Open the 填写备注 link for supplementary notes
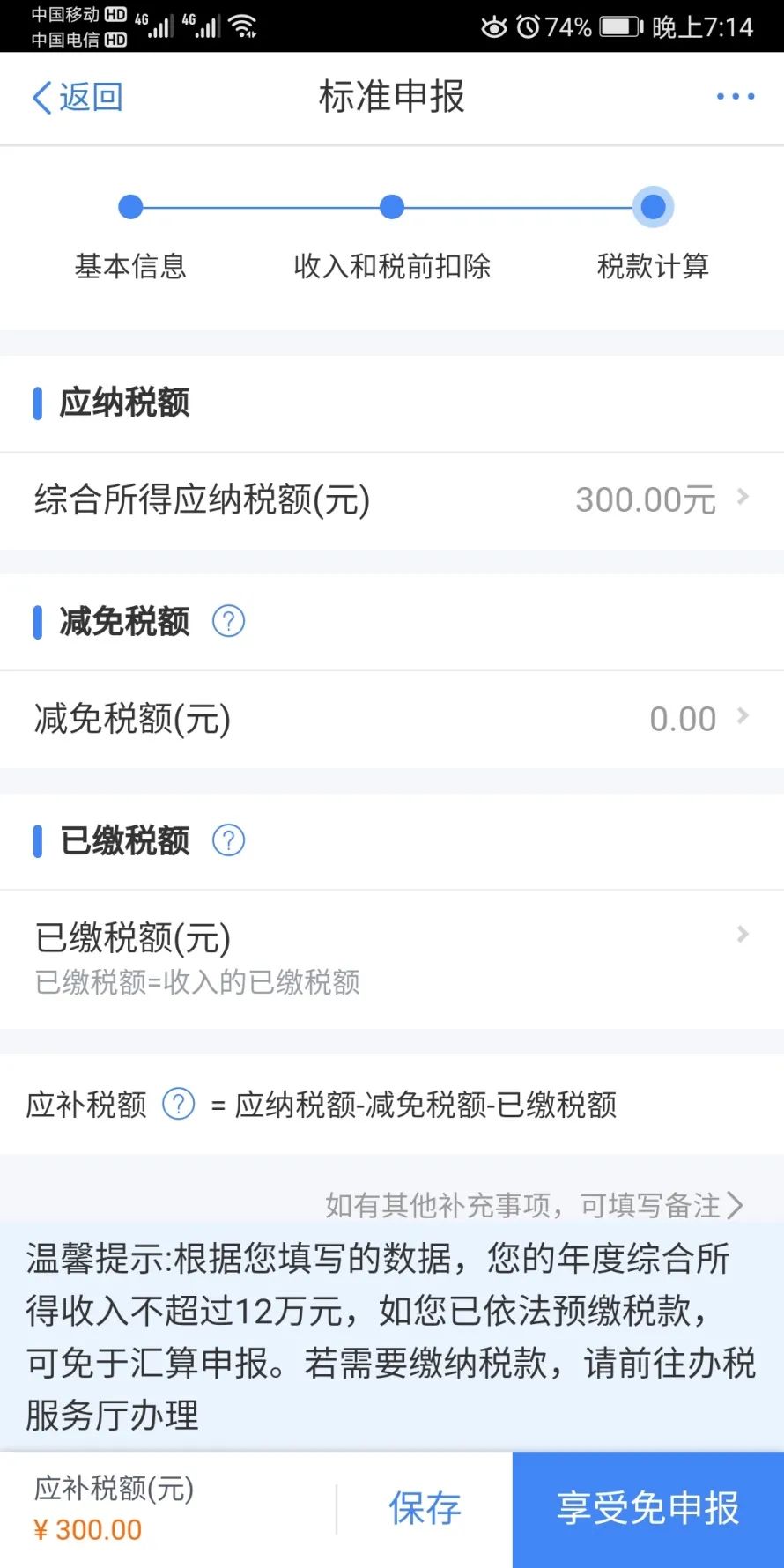The width and height of the screenshot is (784, 1568). tap(535, 1205)
